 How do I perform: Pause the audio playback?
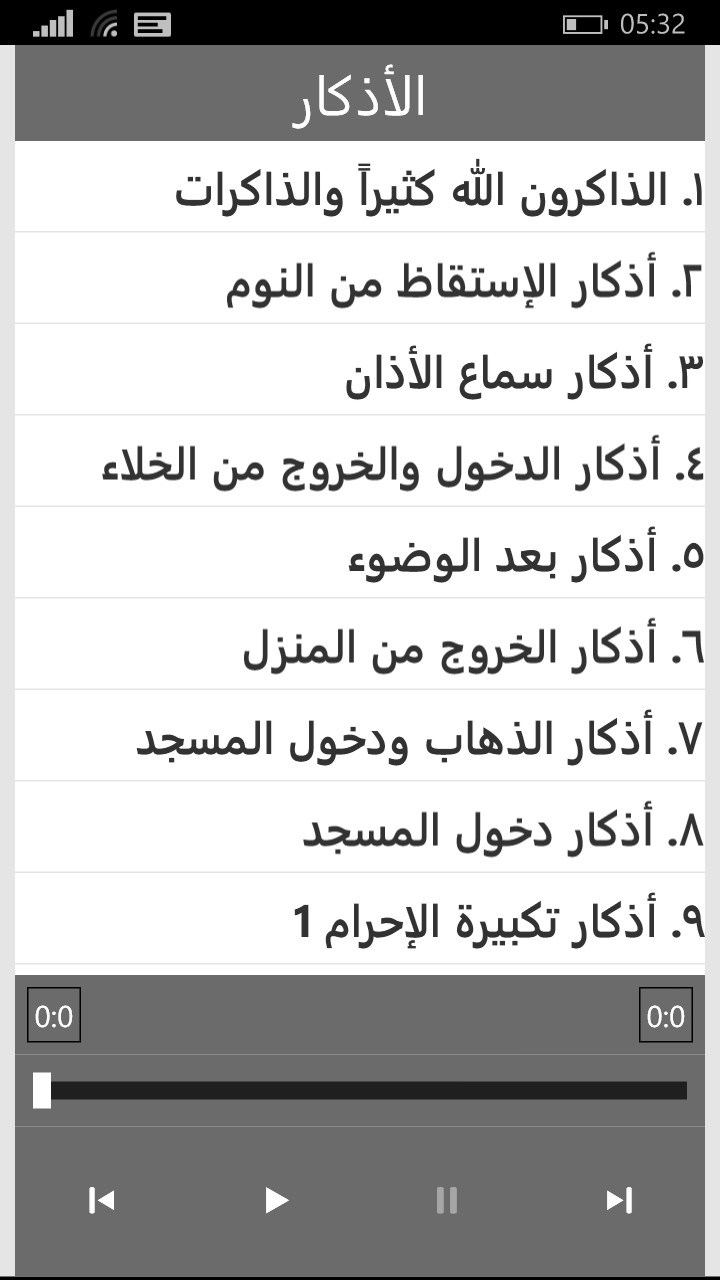coord(447,1200)
